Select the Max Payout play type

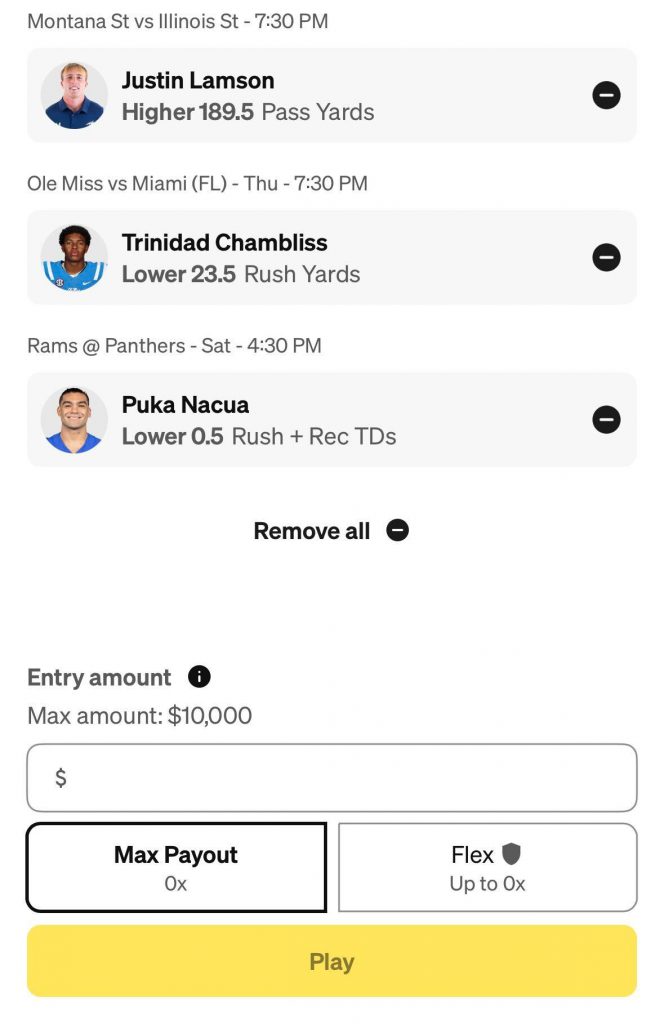pos(176,867)
